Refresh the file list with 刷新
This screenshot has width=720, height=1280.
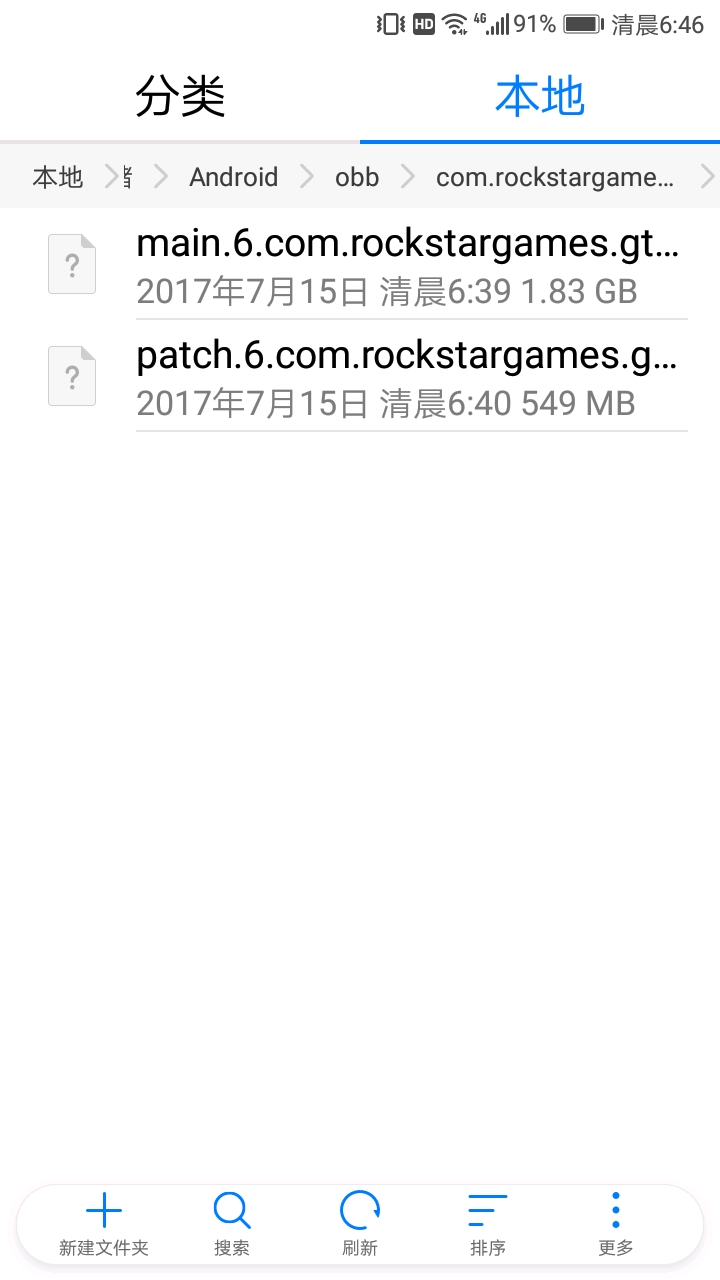[360, 1225]
